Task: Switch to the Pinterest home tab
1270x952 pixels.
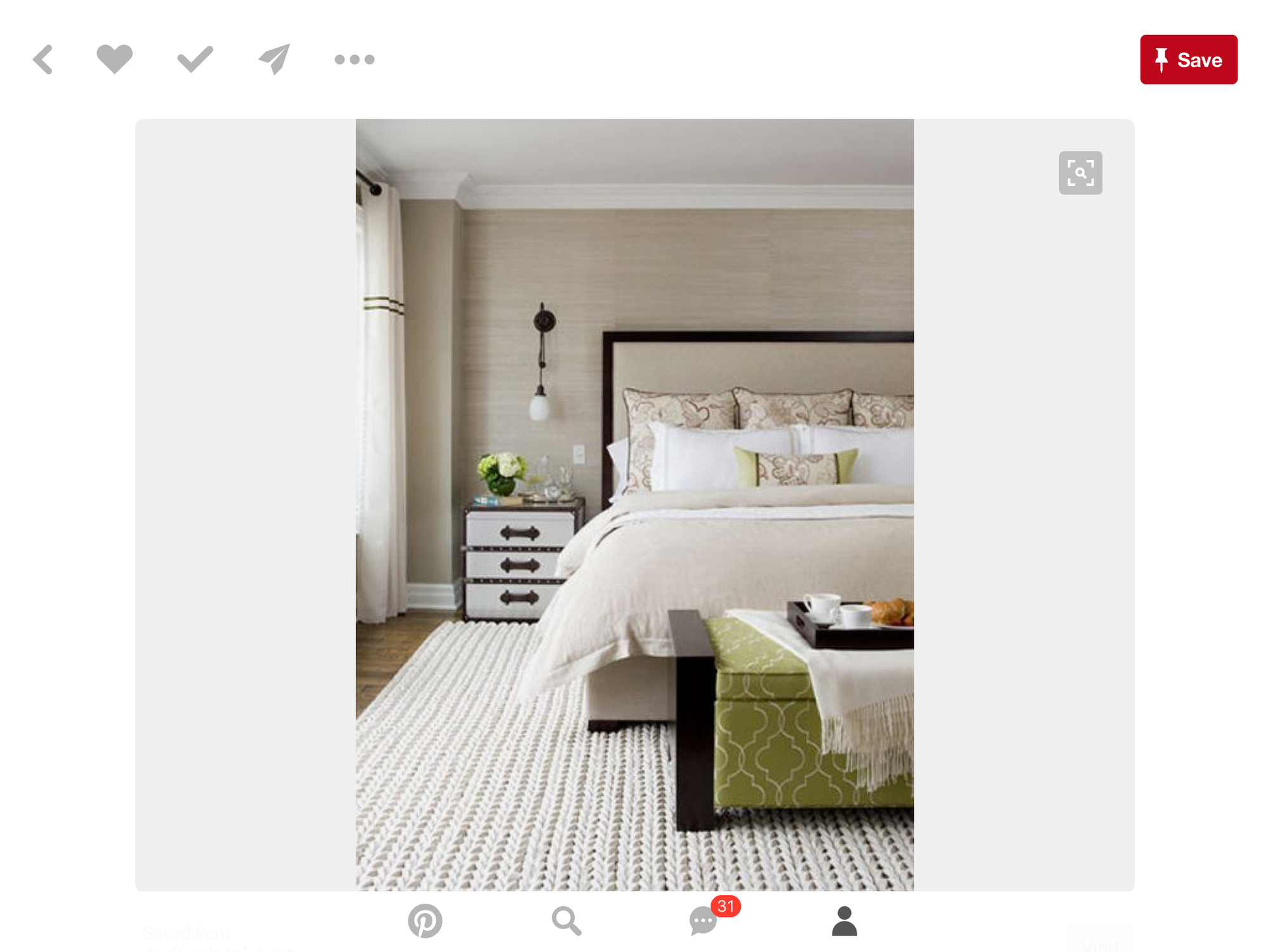Action: pyautogui.click(x=425, y=921)
